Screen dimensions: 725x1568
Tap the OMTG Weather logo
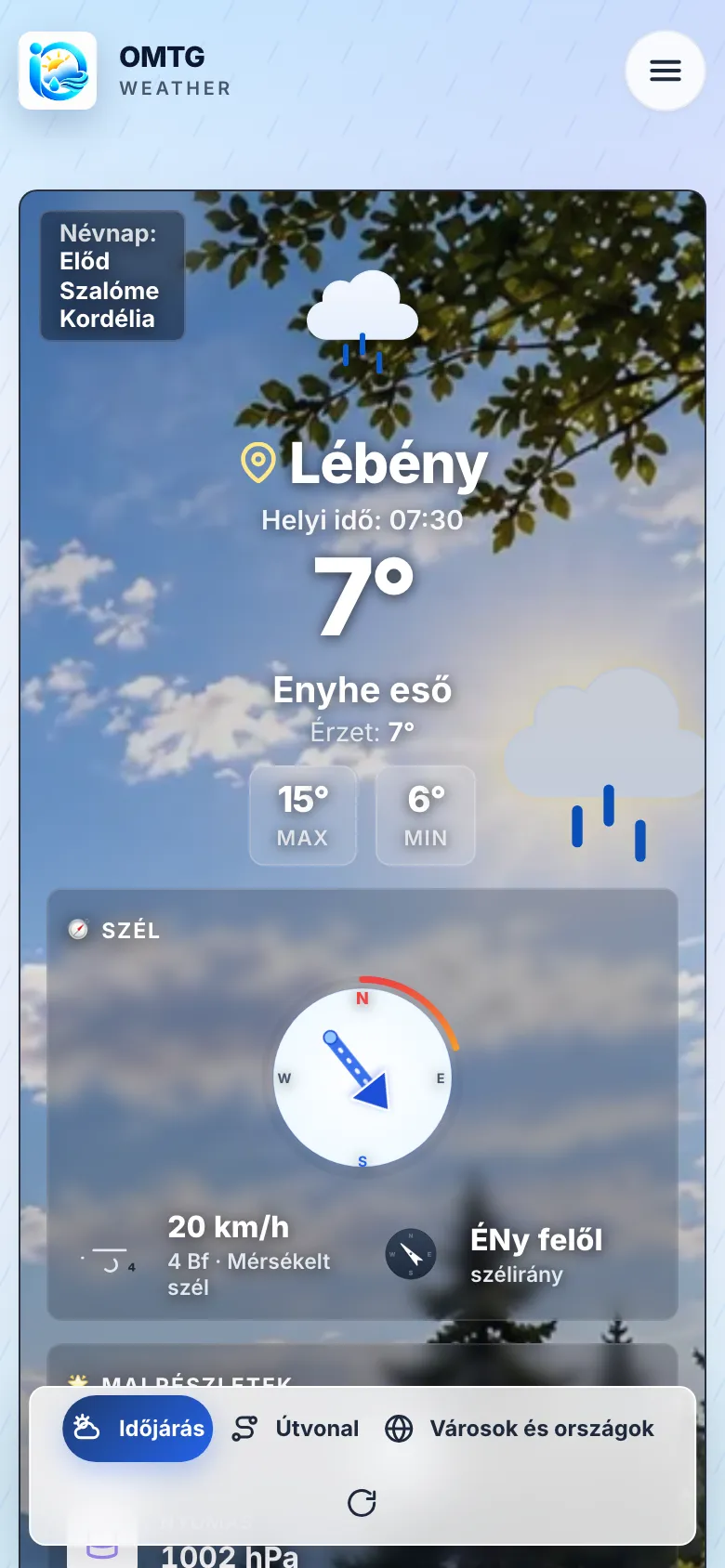[x=58, y=71]
